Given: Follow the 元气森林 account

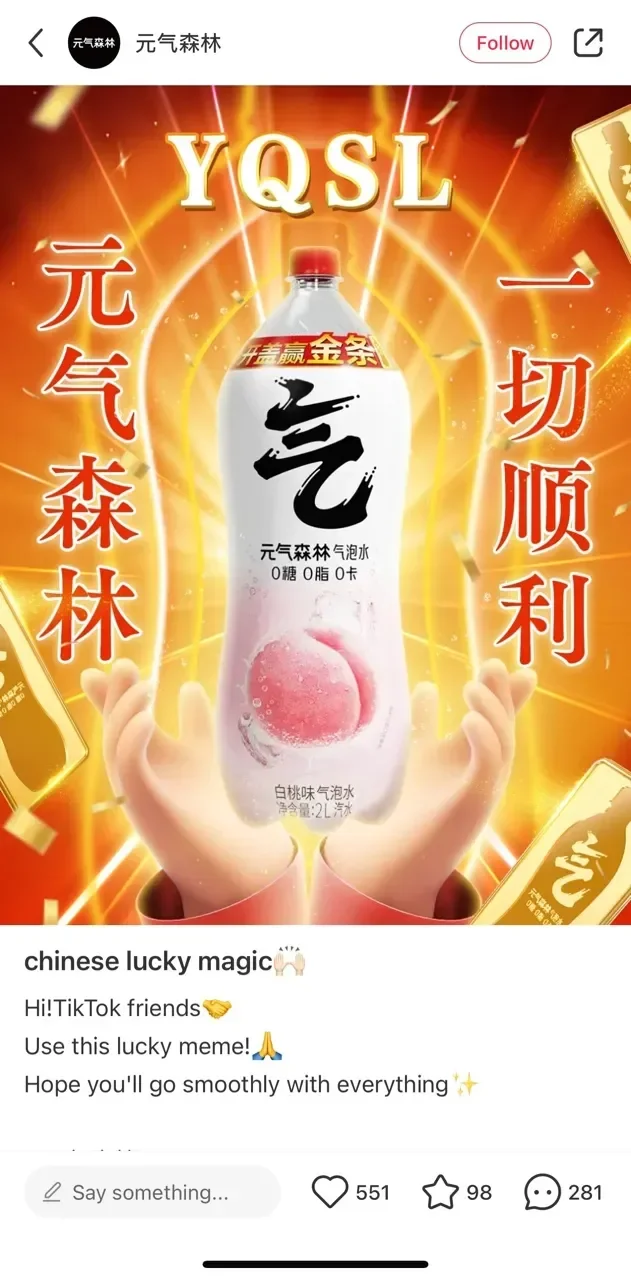Looking at the screenshot, I should pos(504,43).
